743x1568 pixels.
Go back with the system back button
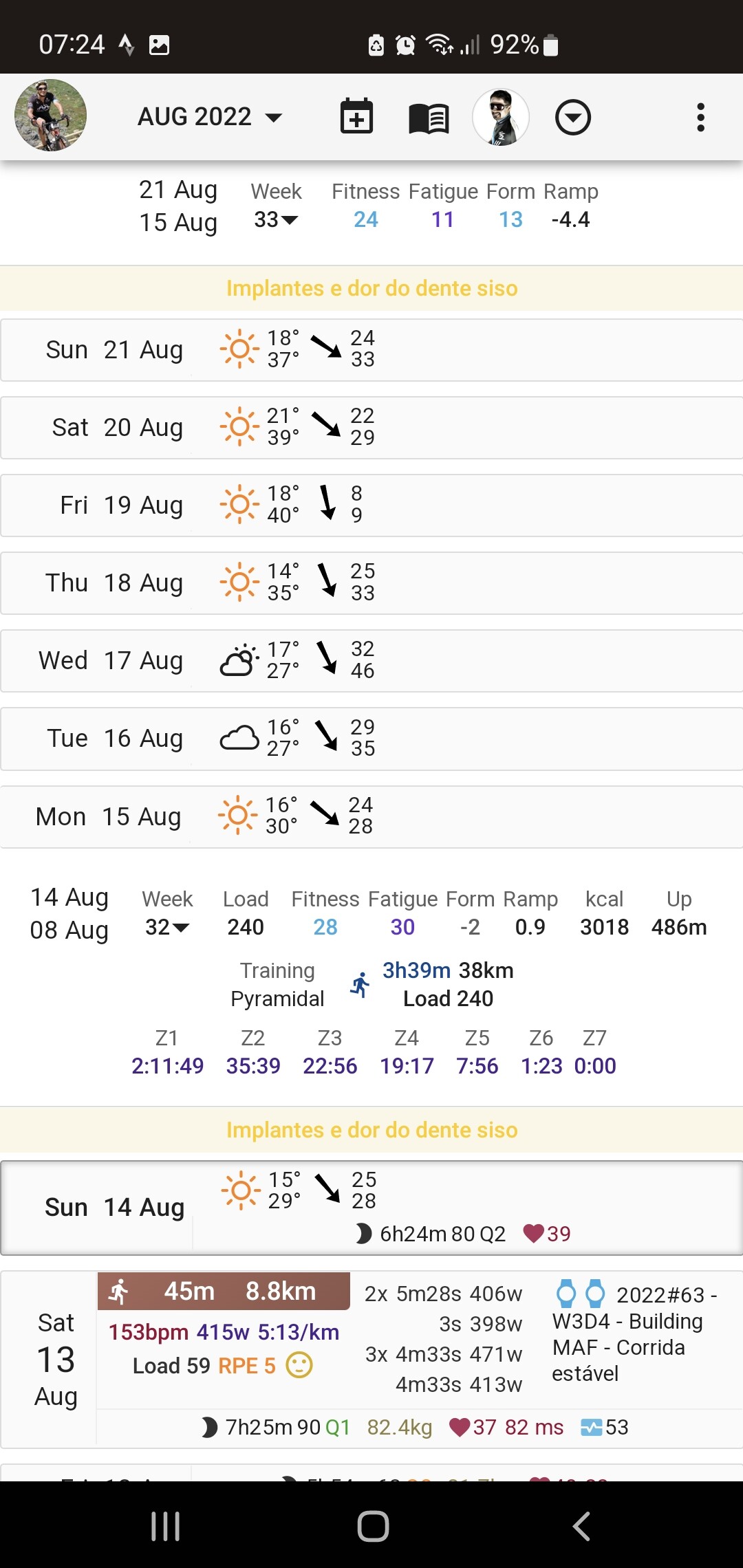tap(581, 1526)
